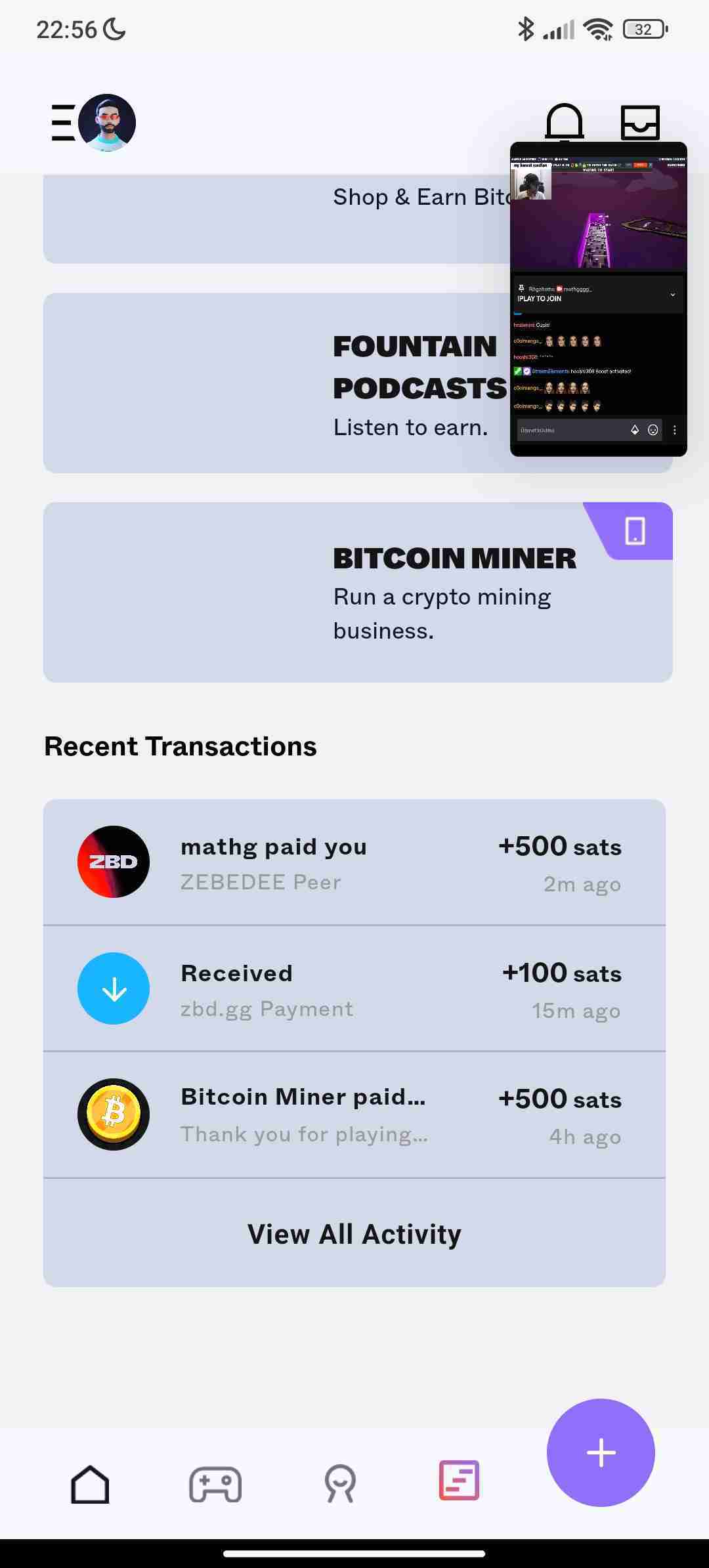The width and height of the screenshot is (709, 1568).
Task: Switch to the rewards ribbon tab
Action: pos(340,1483)
